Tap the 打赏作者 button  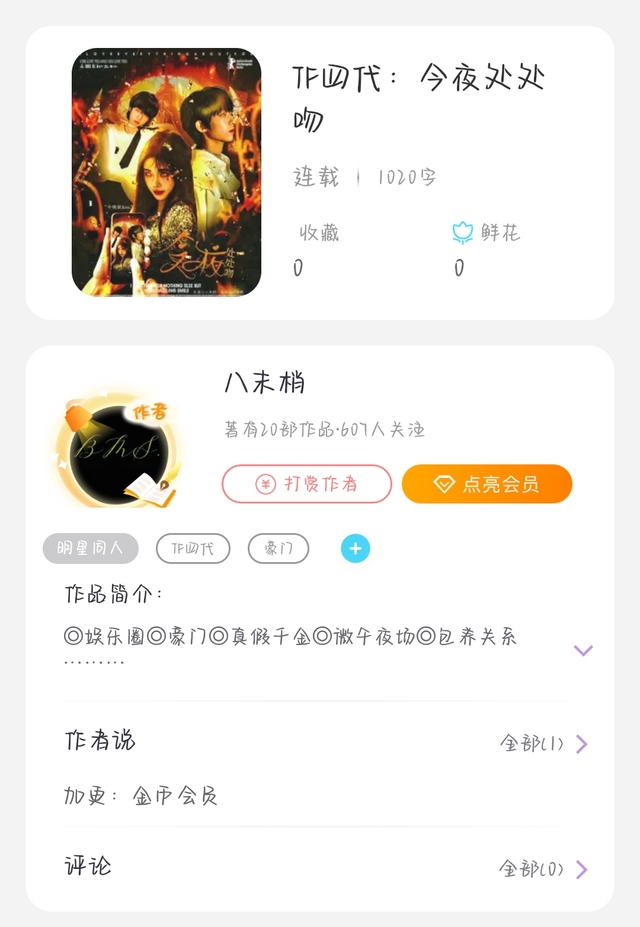tap(307, 484)
